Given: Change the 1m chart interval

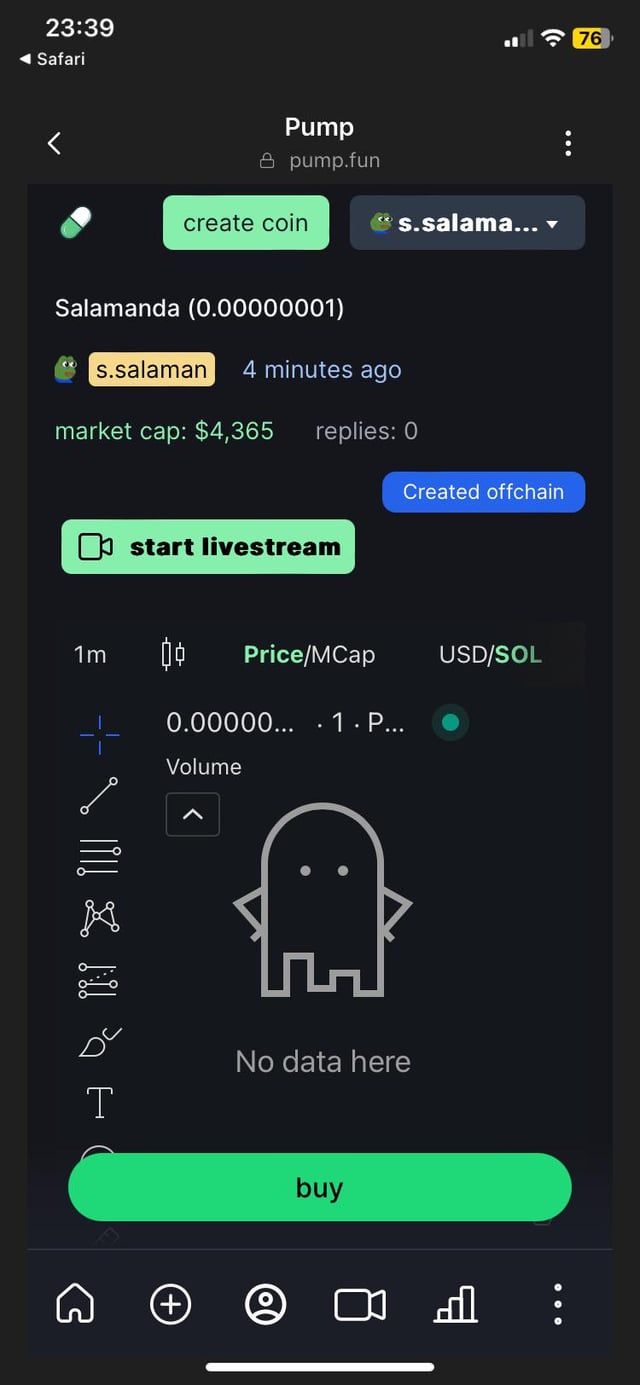Looking at the screenshot, I should click(90, 655).
